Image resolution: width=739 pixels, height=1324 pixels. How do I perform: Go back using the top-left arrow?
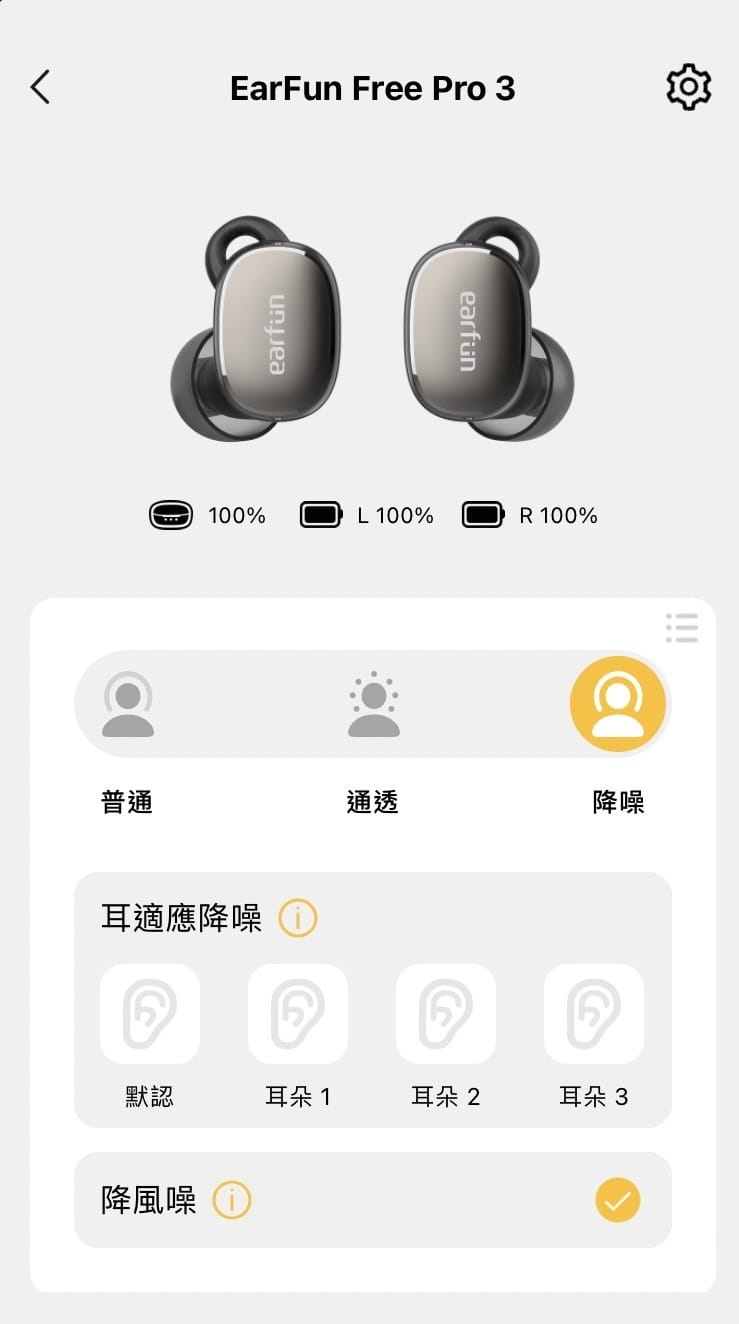pyautogui.click(x=40, y=88)
